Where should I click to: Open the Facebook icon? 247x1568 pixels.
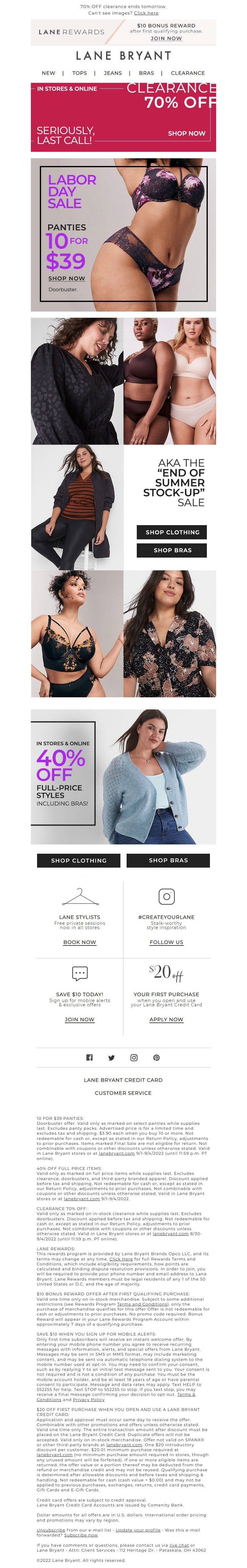[x=90, y=1058]
